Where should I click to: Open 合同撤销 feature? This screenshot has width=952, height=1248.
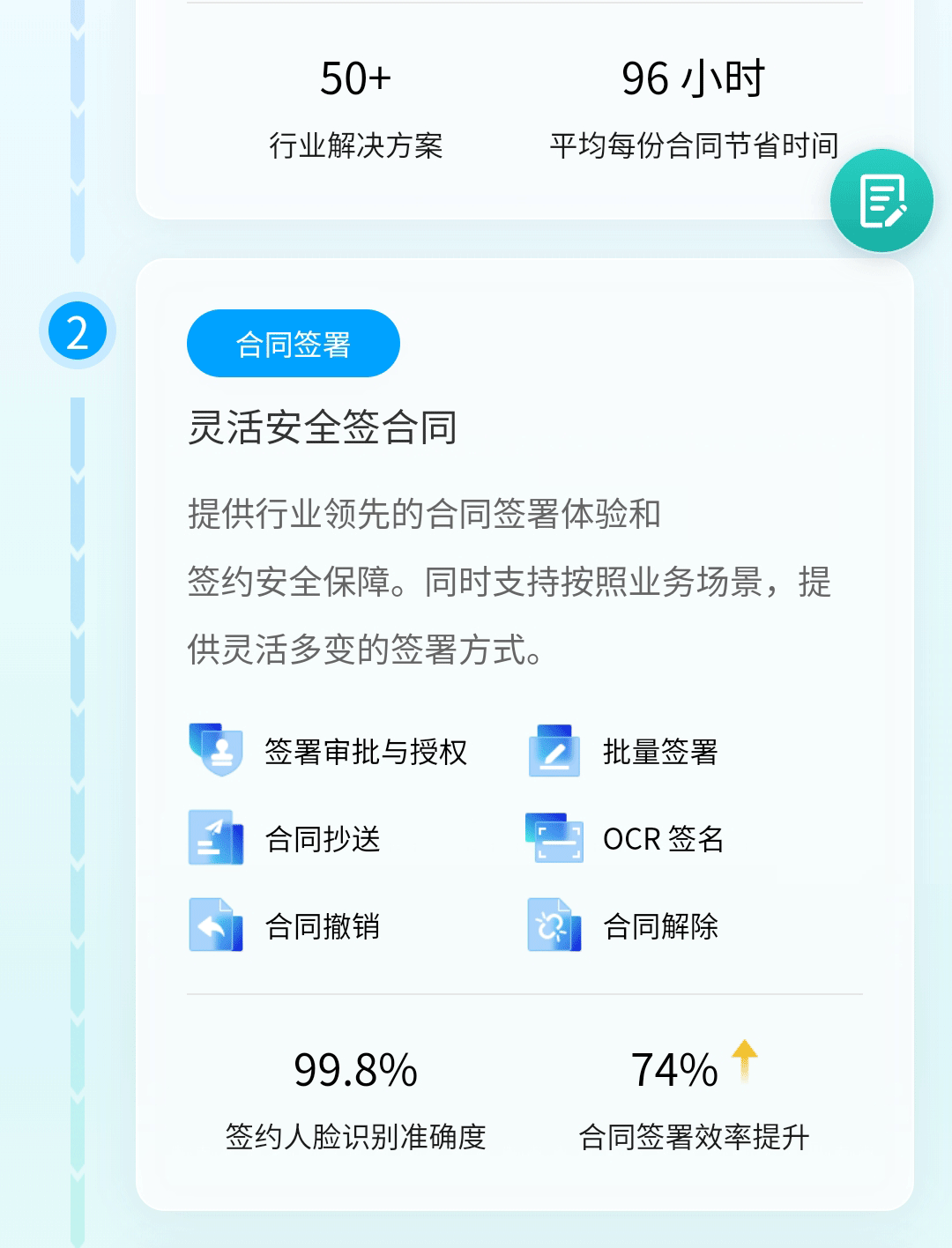tap(323, 926)
